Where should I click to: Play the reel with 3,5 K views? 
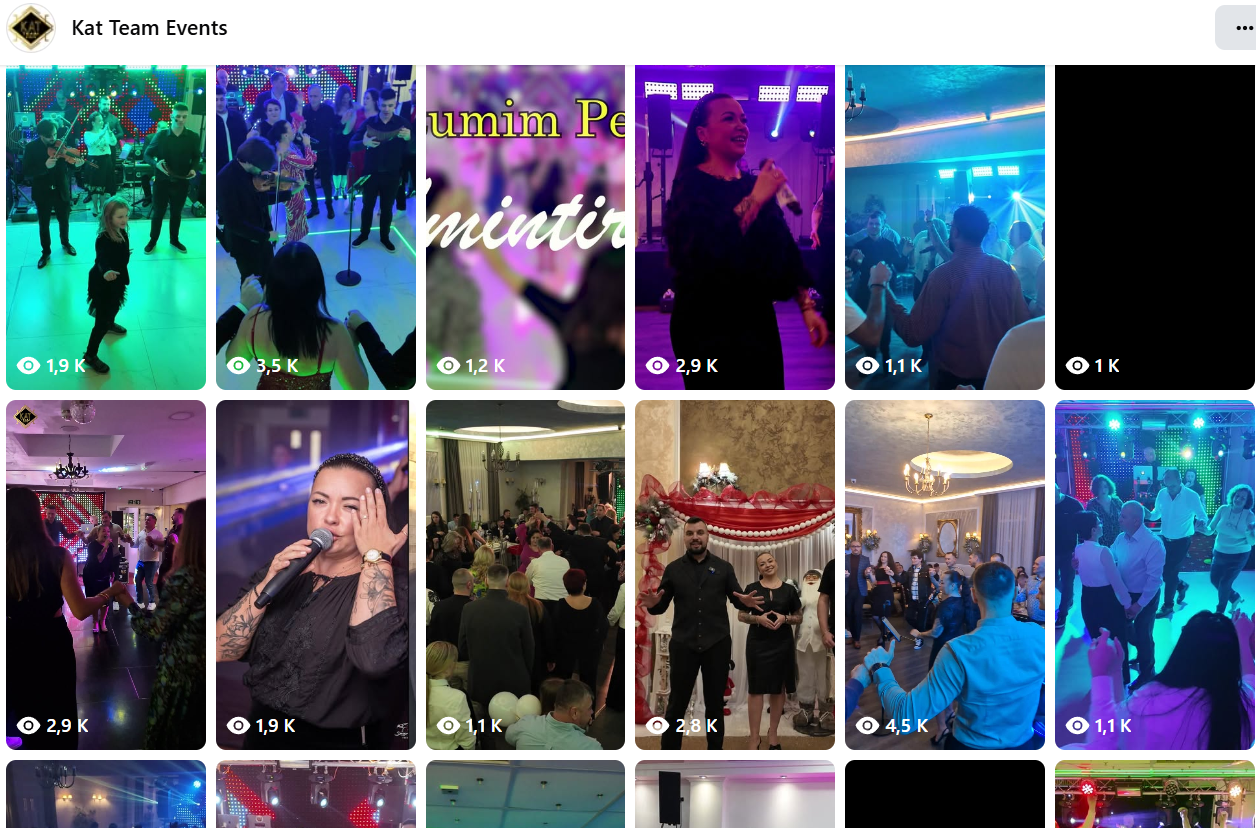(x=316, y=227)
